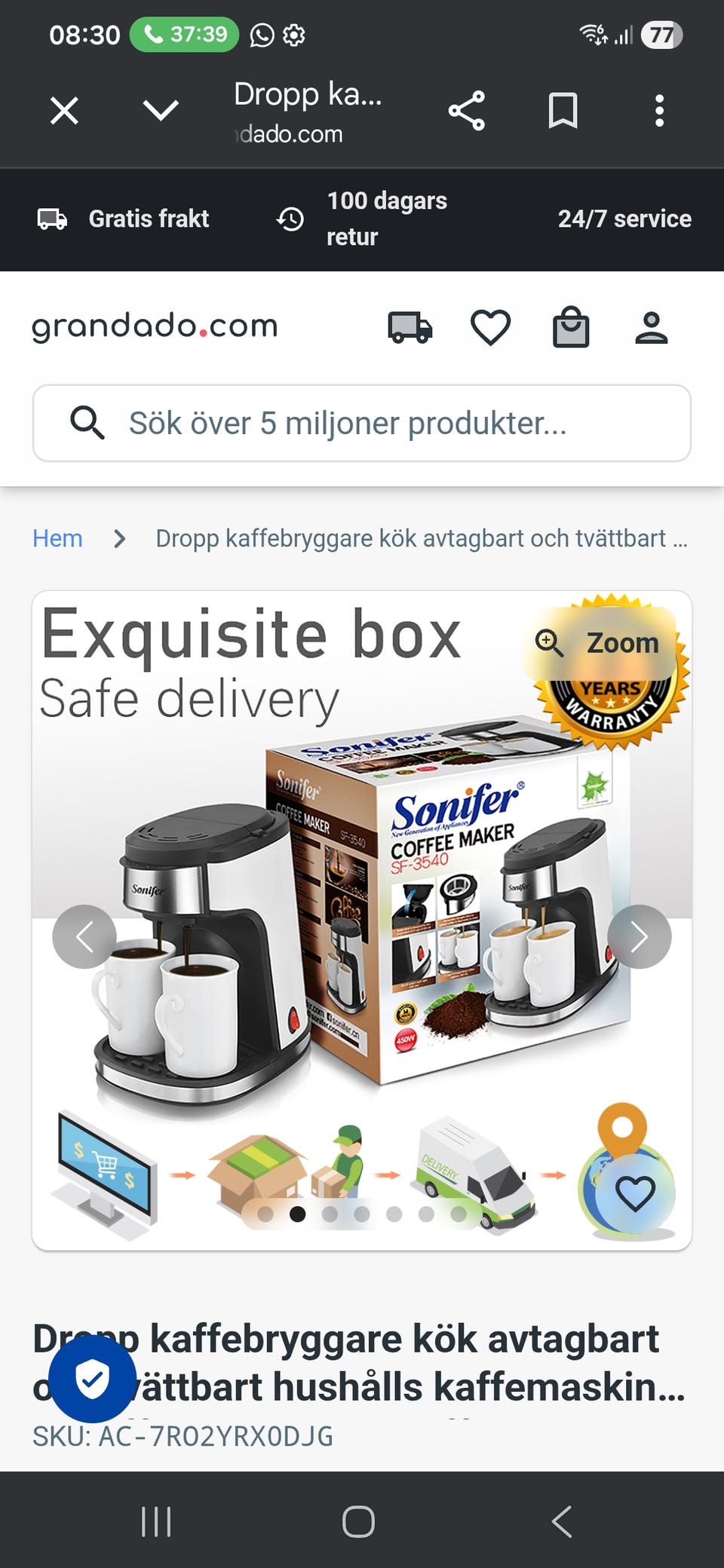Tap the search magnifier icon
Image resolution: width=724 pixels, height=1568 pixels.
point(88,423)
